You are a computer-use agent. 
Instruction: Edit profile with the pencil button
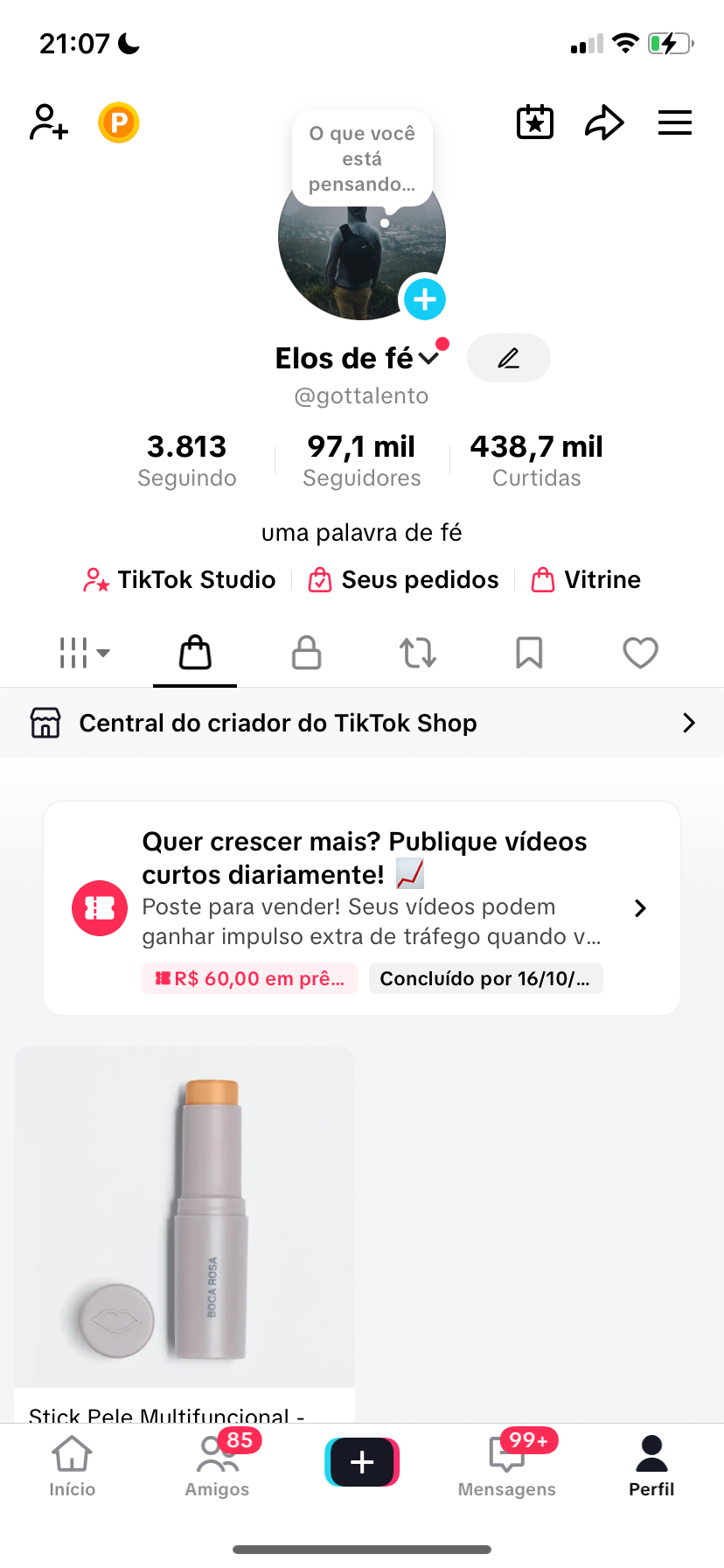tap(509, 358)
